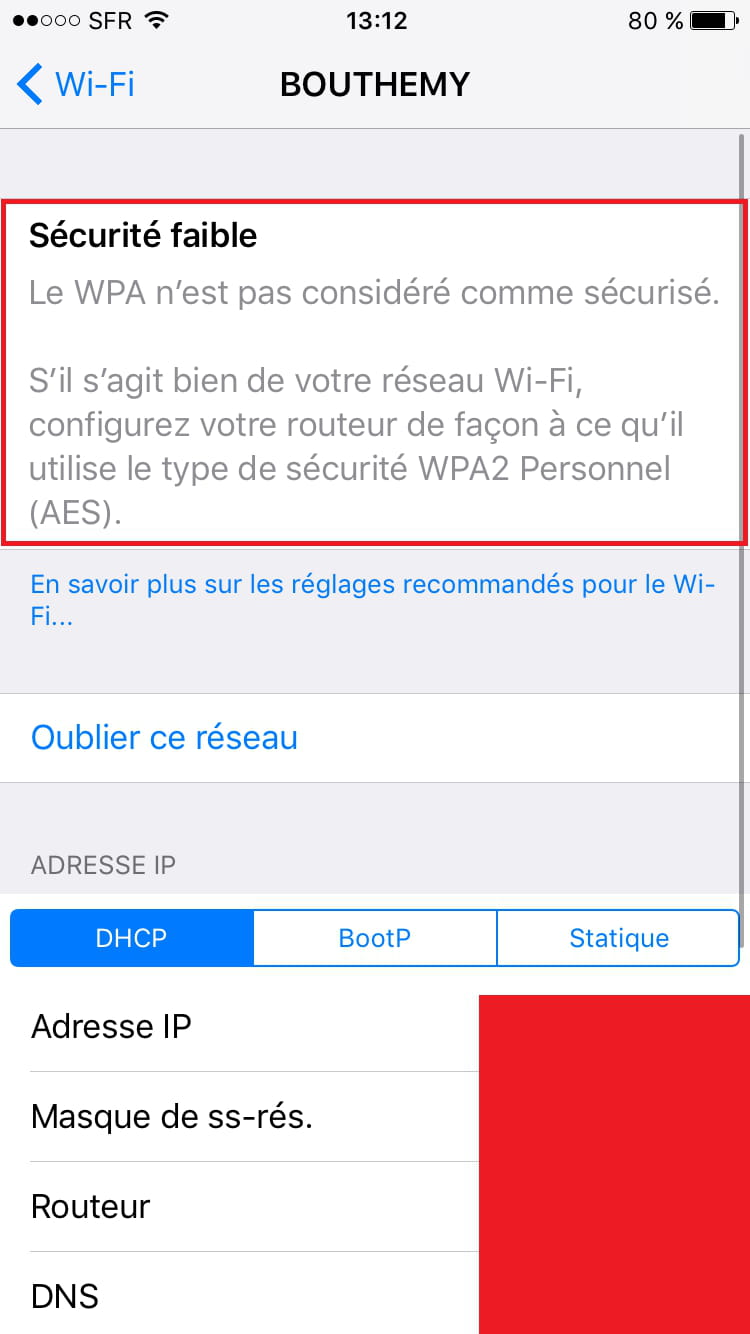Go back to Wi-Fi settings
Screen dimensions: 750x1334
tap(76, 84)
